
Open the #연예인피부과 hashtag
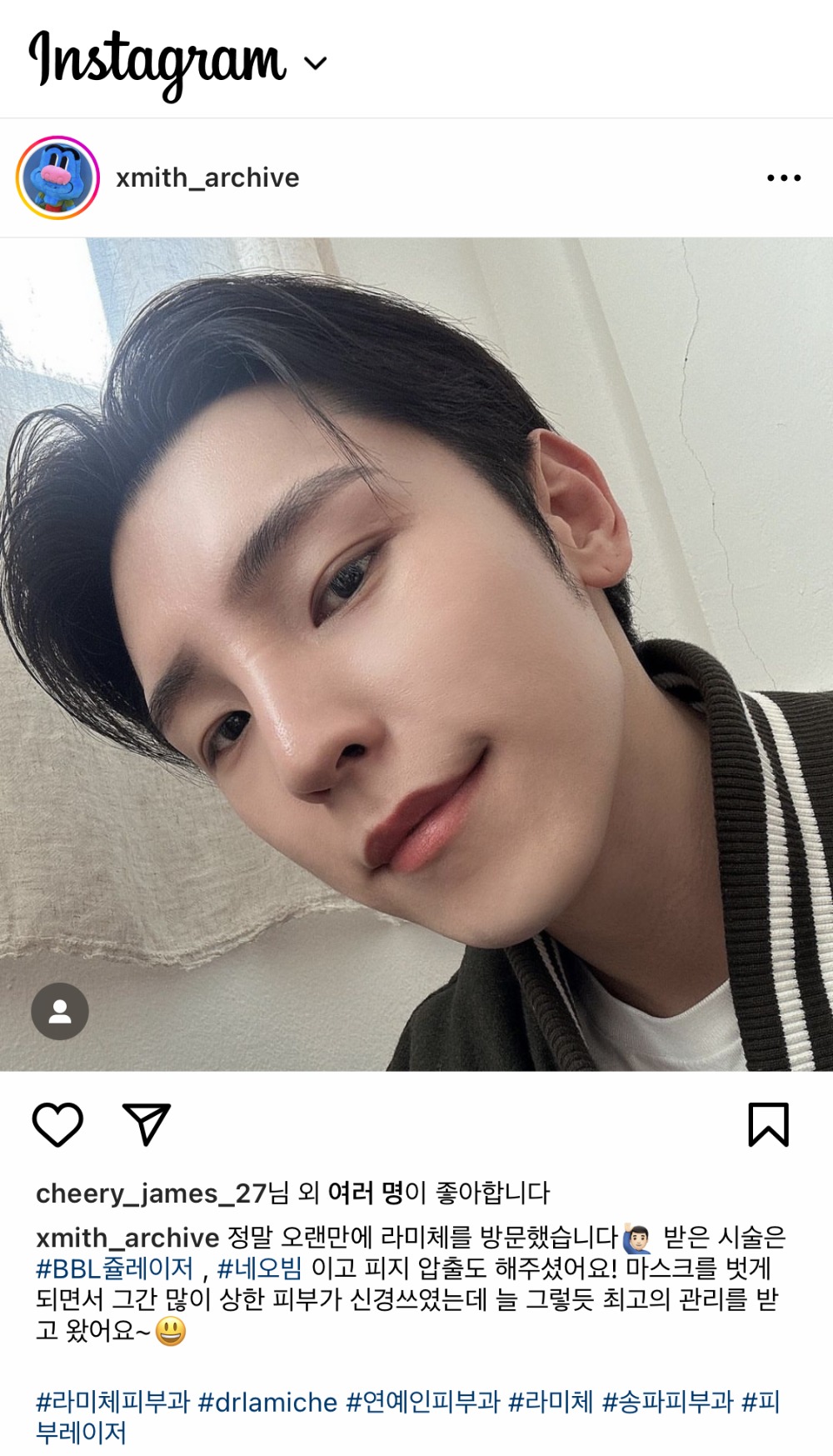(422, 1402)
